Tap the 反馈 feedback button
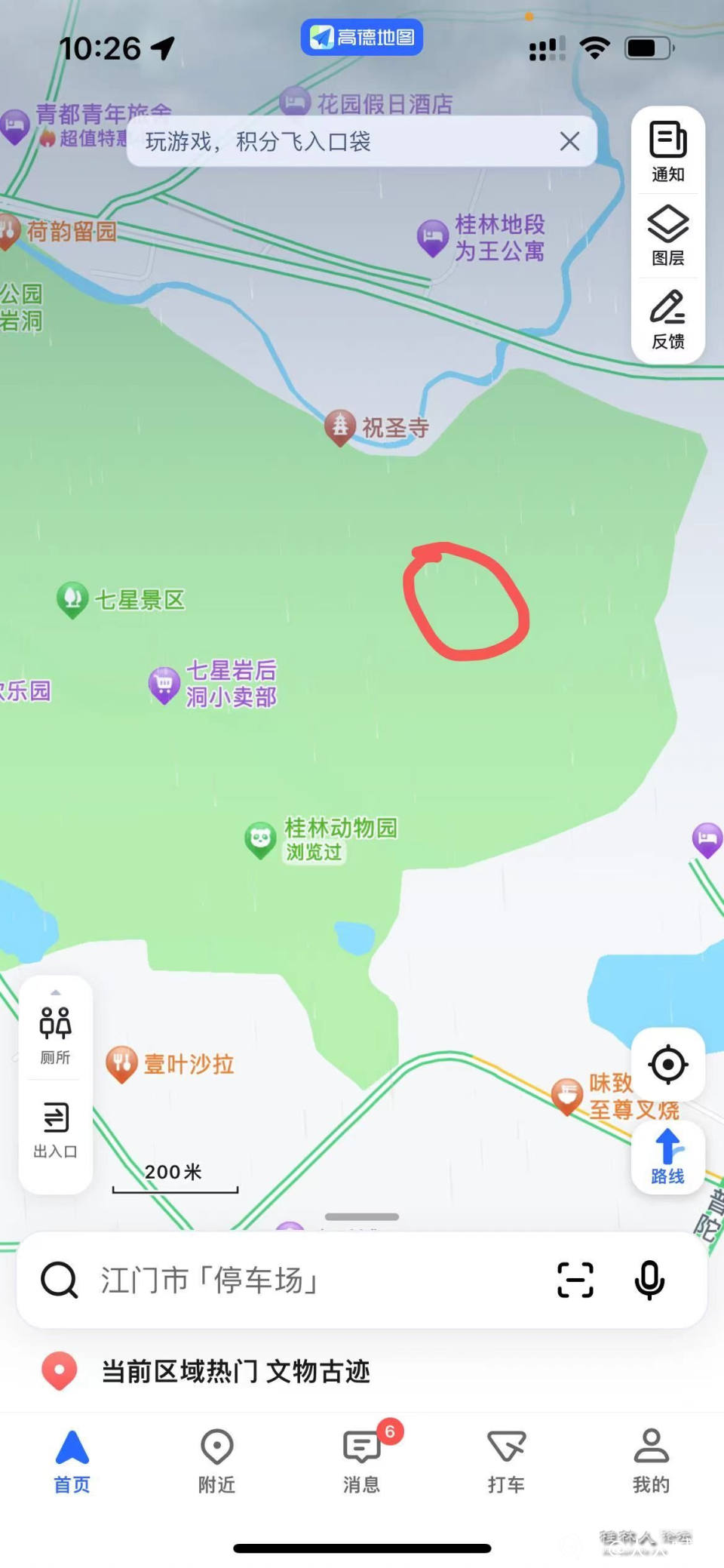The image size is (724, 1568). click(667, 319)
